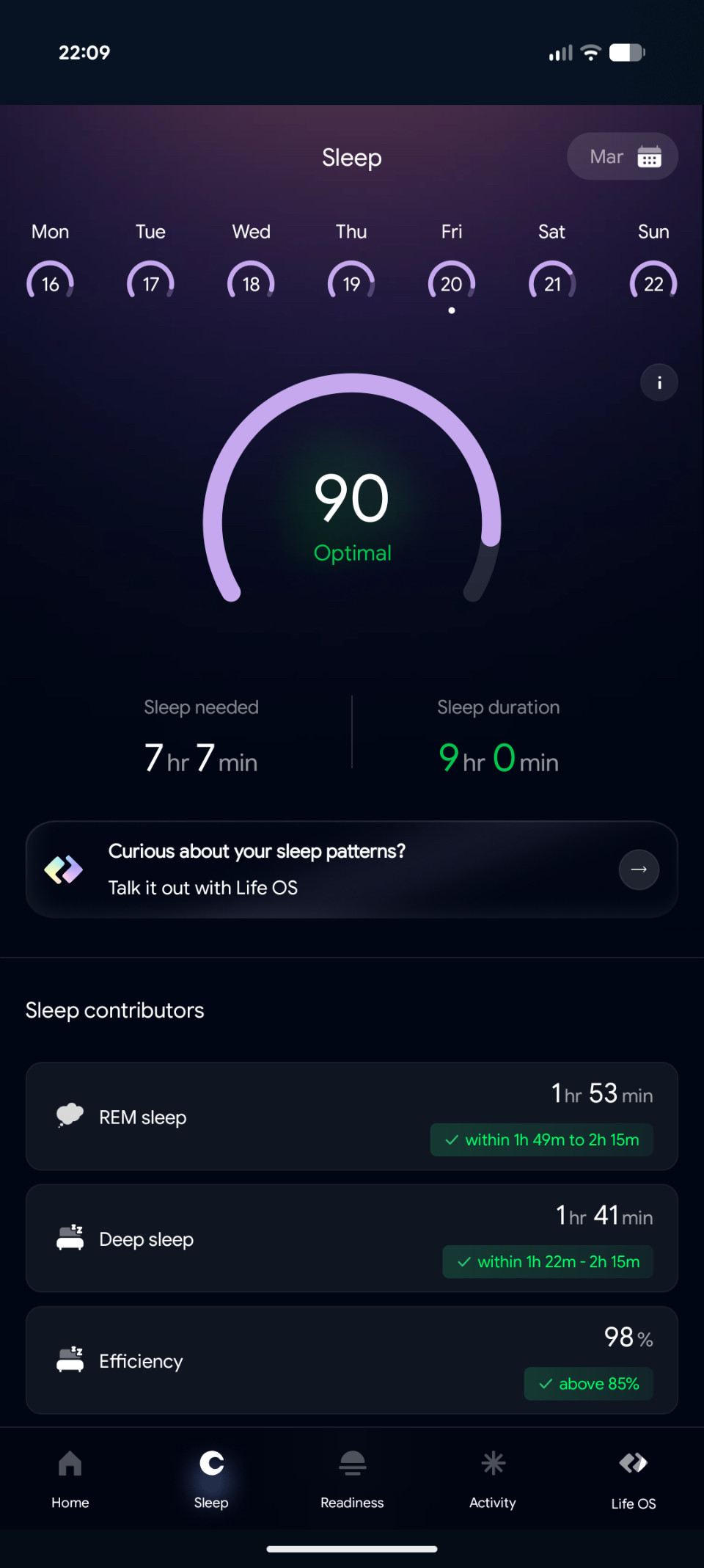Screen dimensions: 704x1568
Task: Open Efficiency details
Action: tap(352, 1360)
